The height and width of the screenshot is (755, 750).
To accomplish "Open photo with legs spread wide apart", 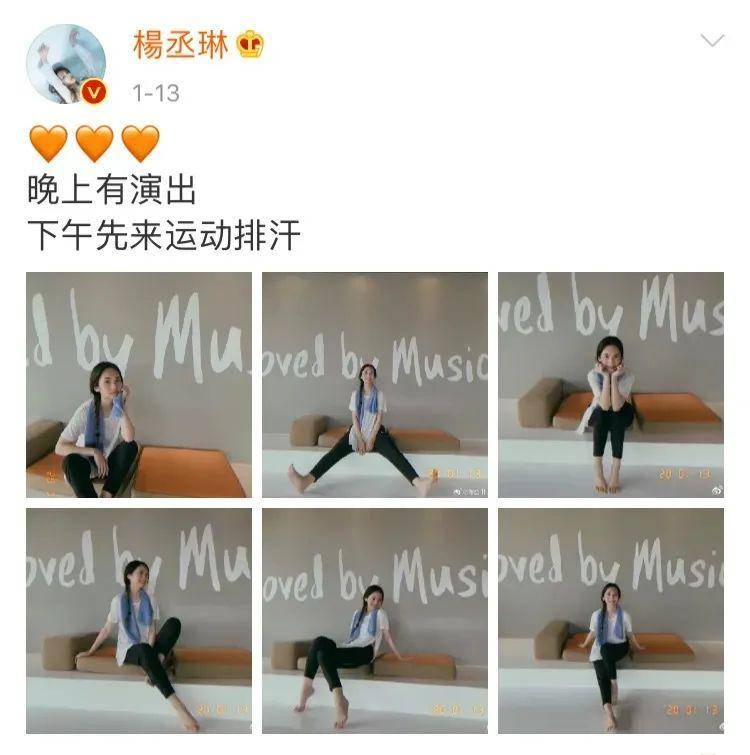I will coord(375,385).
